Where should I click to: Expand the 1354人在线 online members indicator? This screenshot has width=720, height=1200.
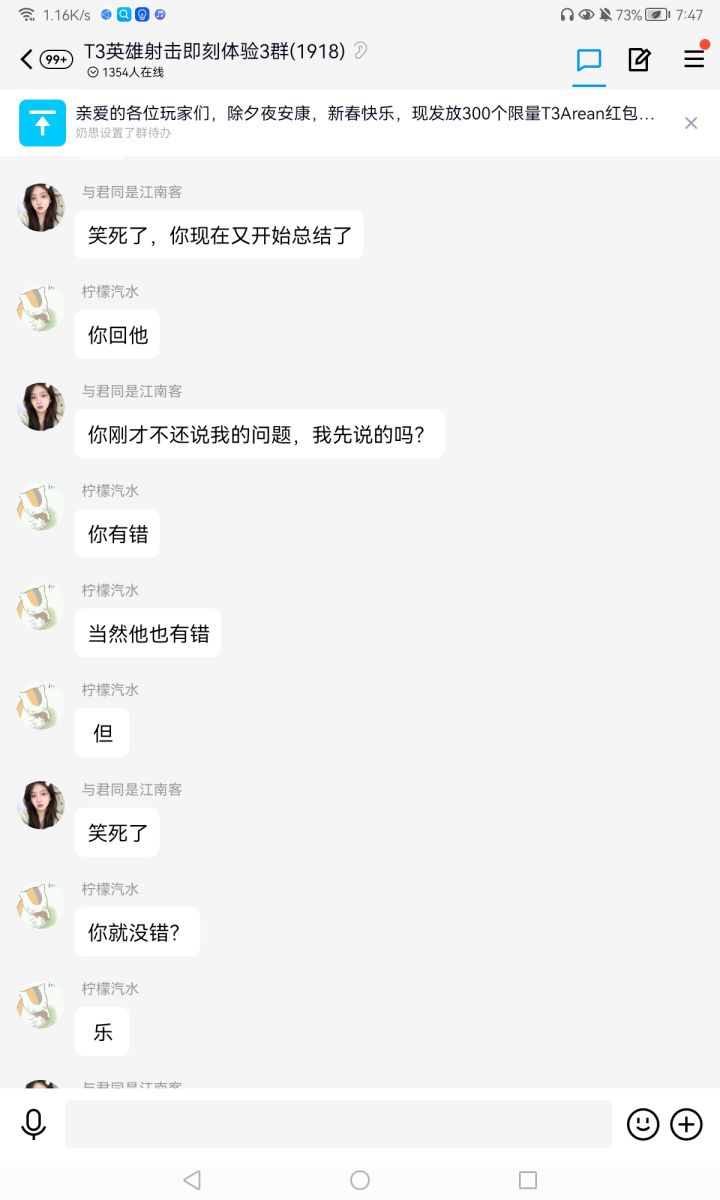[125, 73]
